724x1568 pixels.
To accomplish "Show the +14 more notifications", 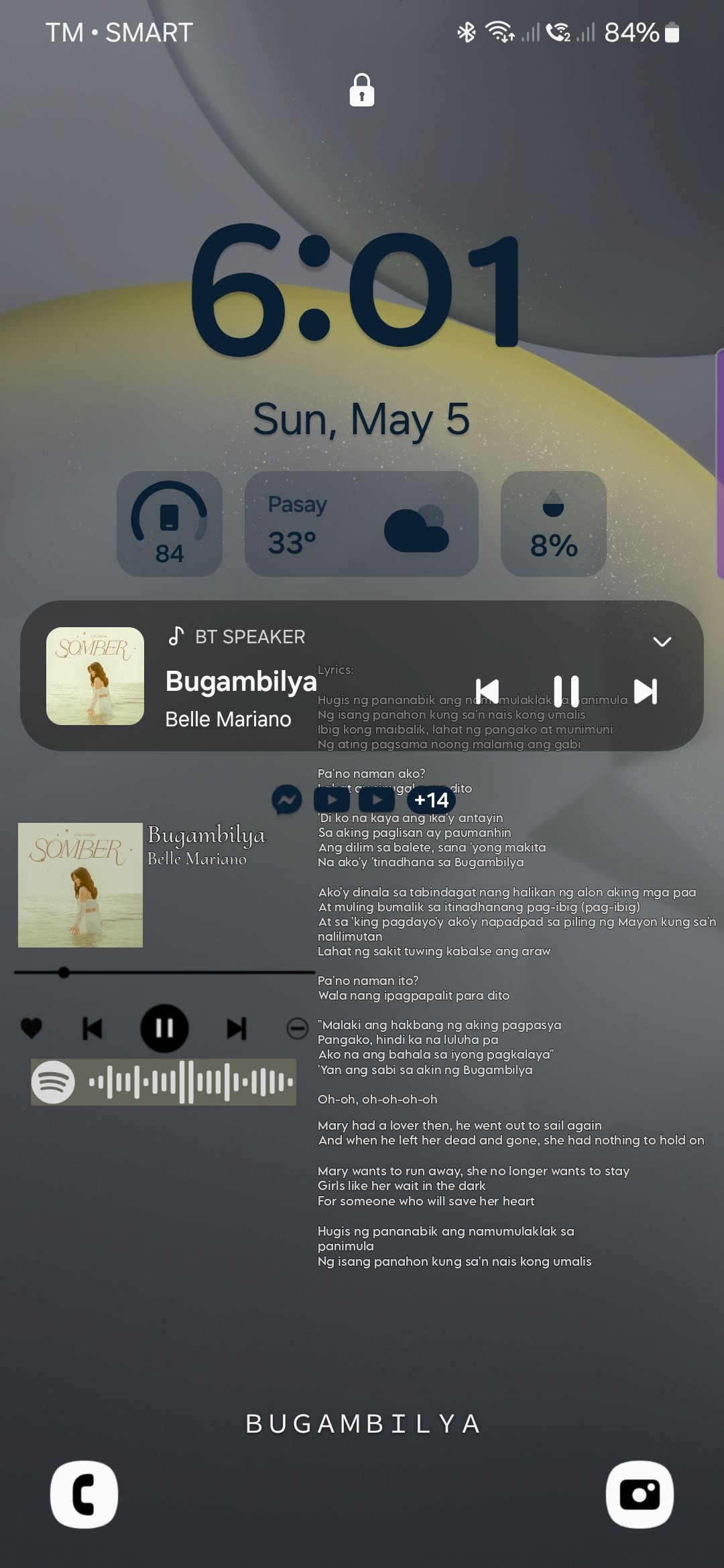I will pos(431,800).
